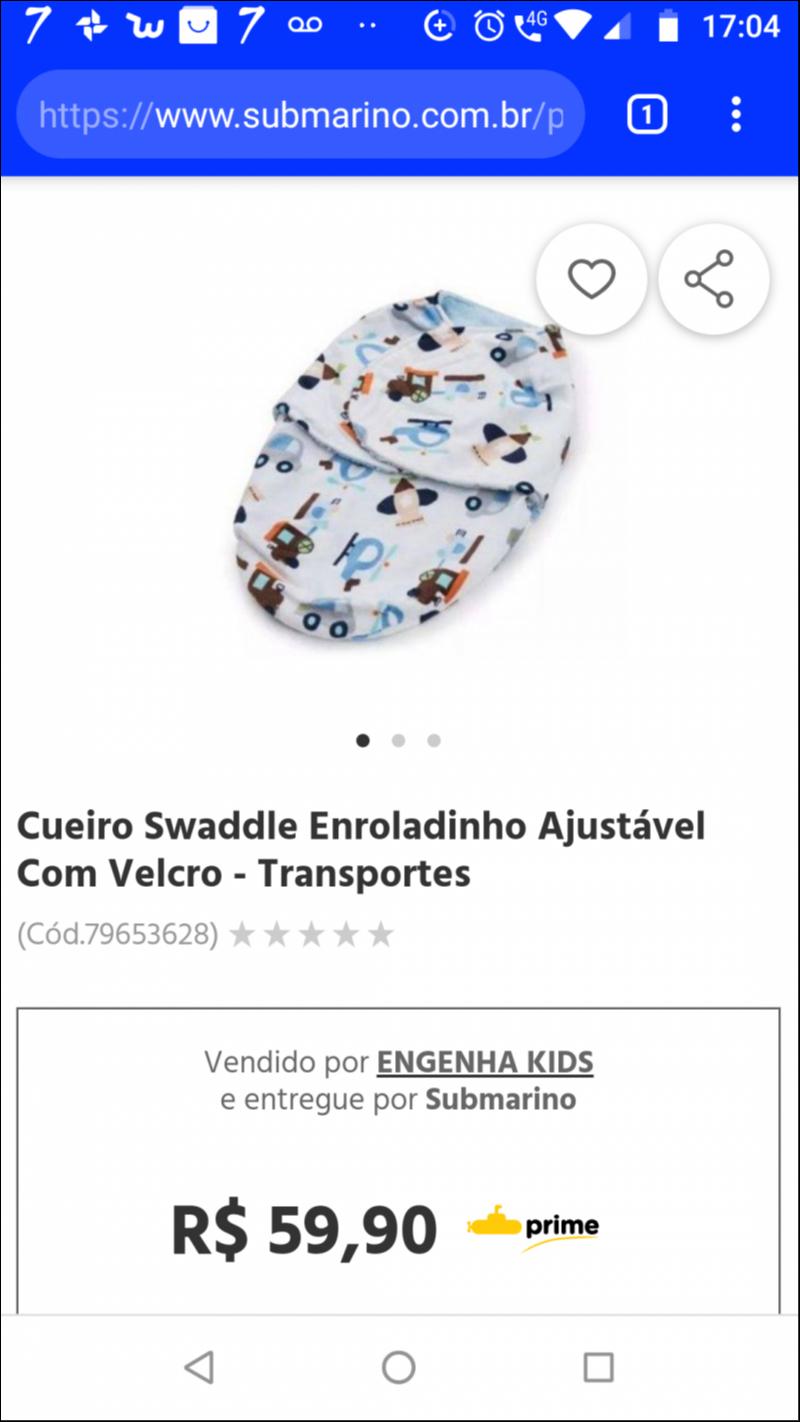Viewport: 800px width, 1422px height.
Task: Tap the URL address bar
Action: (x=300, y=113)
